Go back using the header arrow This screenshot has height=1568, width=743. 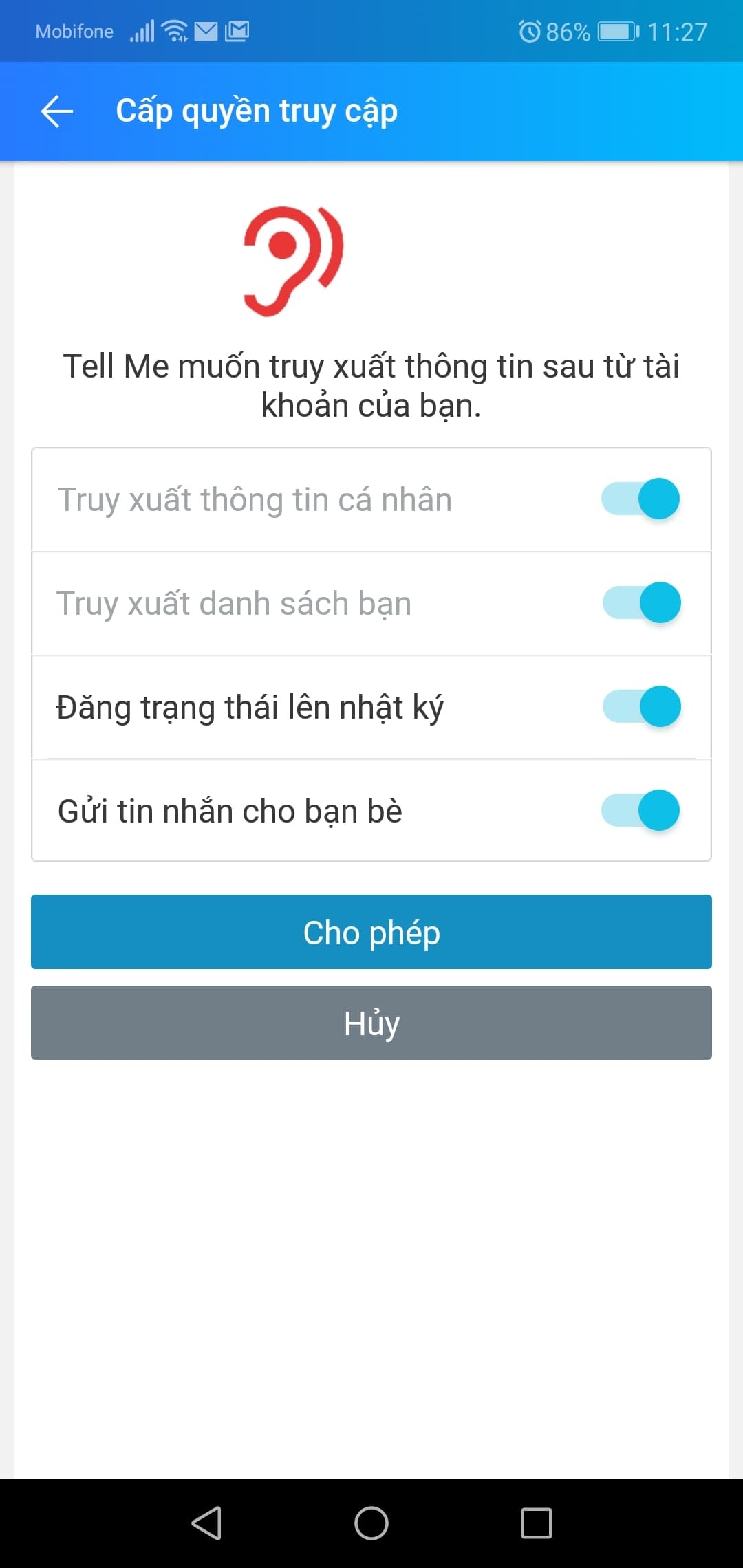coord(57,111)
